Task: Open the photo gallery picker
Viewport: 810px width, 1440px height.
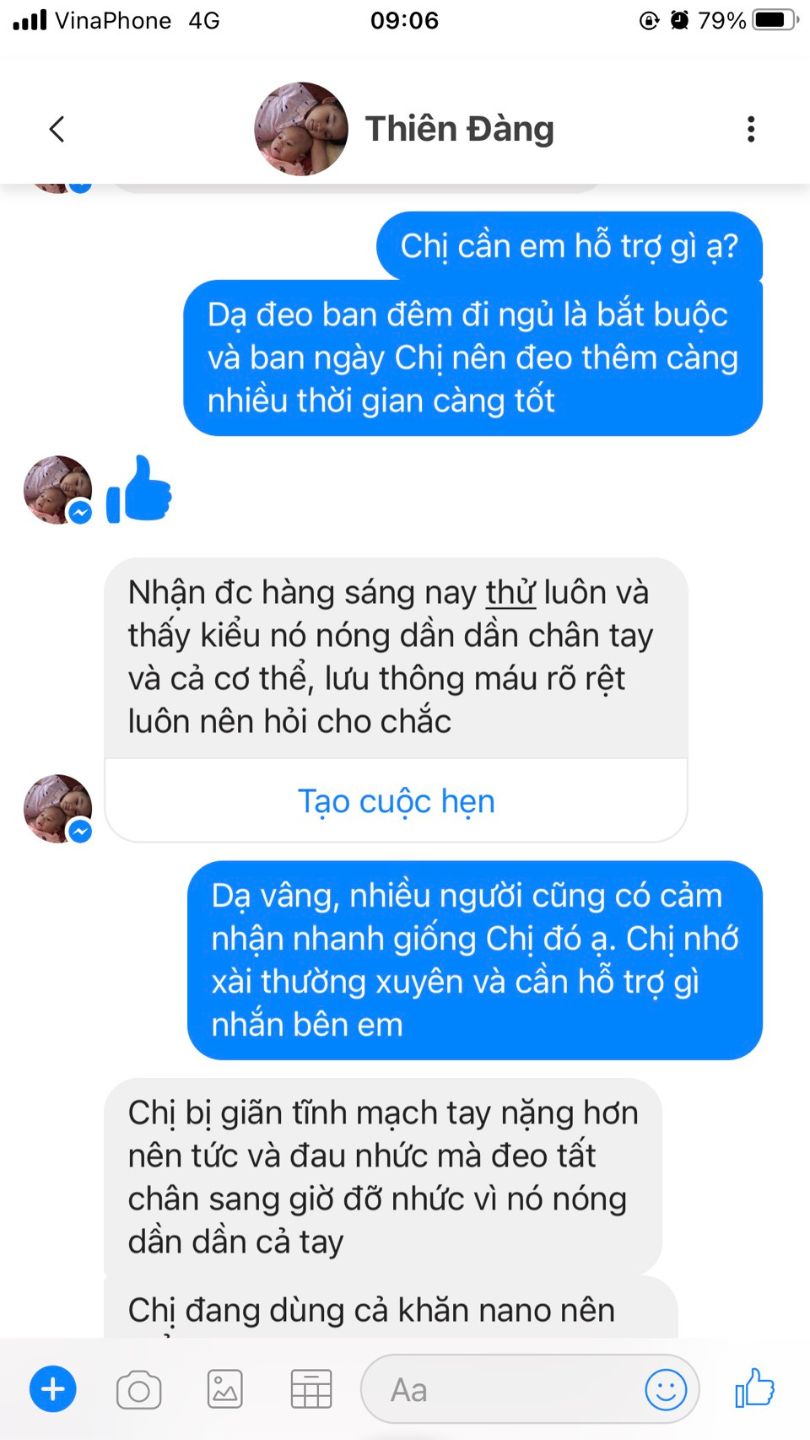Action: click(x=225, y=1389)
